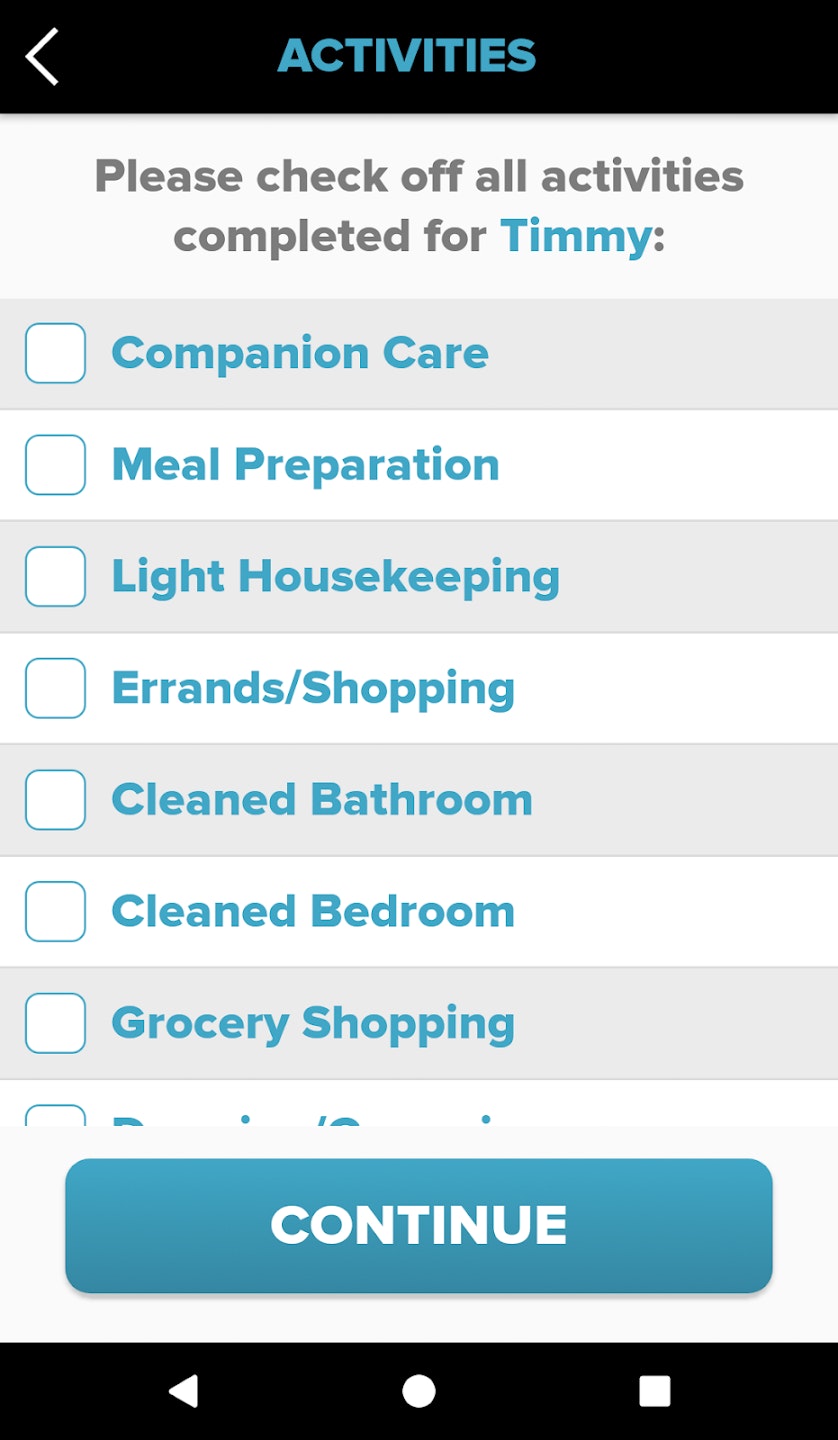
Task: Select the Grocery Shopping checkbox
Action: pyautogui.click(x=55, y=1023)
